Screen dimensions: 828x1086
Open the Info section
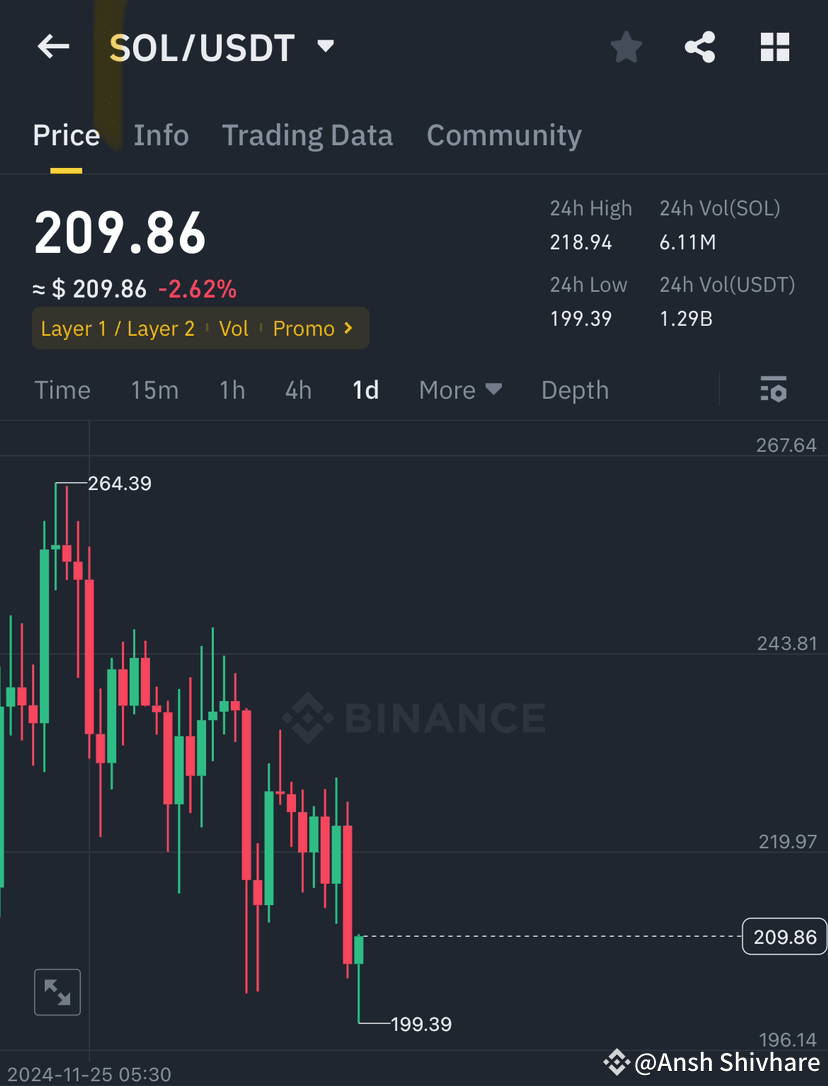(161, 135)
